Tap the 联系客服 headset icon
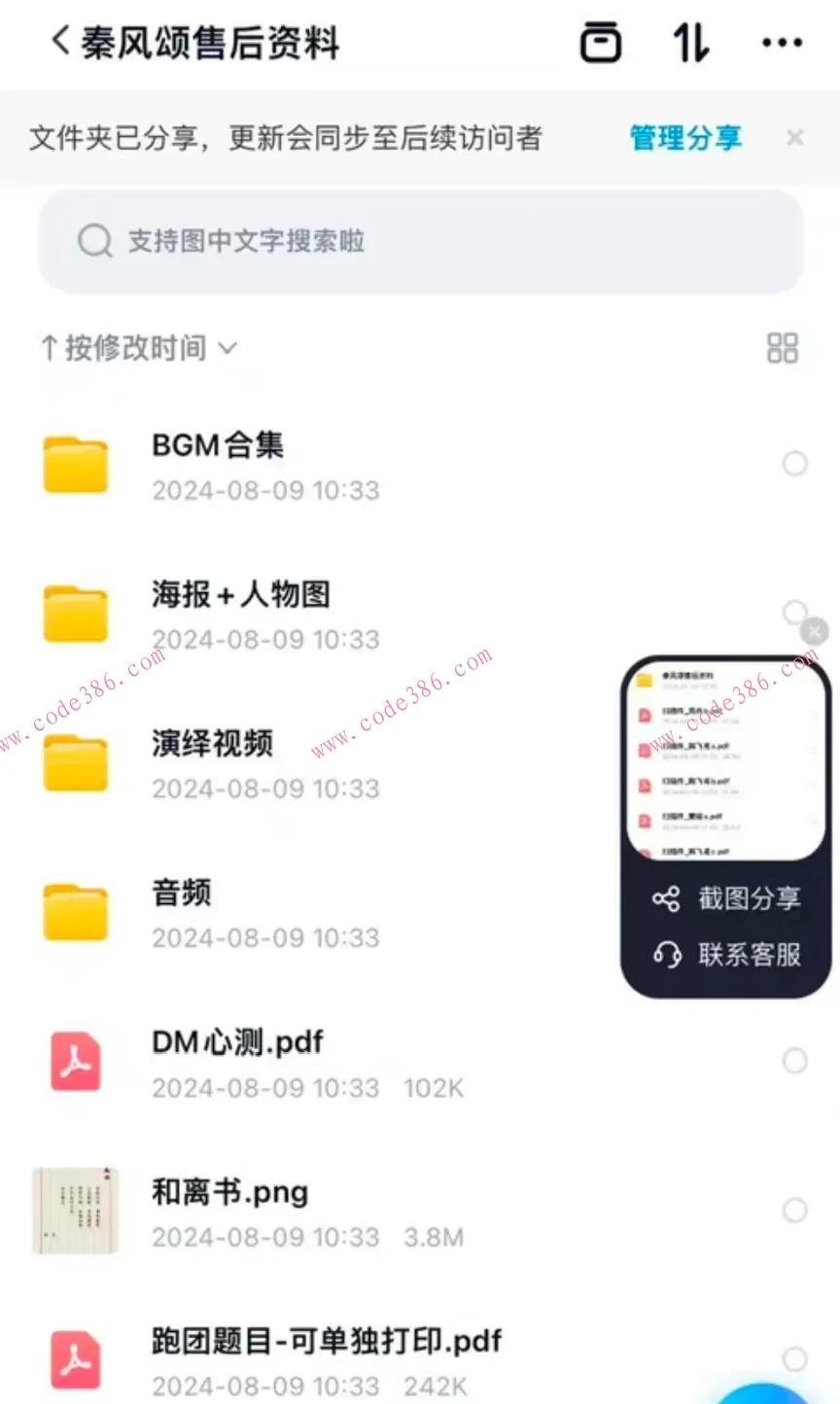Viewport: 840px width, 1404px height. pyautogui.click(x=666, y=955)
